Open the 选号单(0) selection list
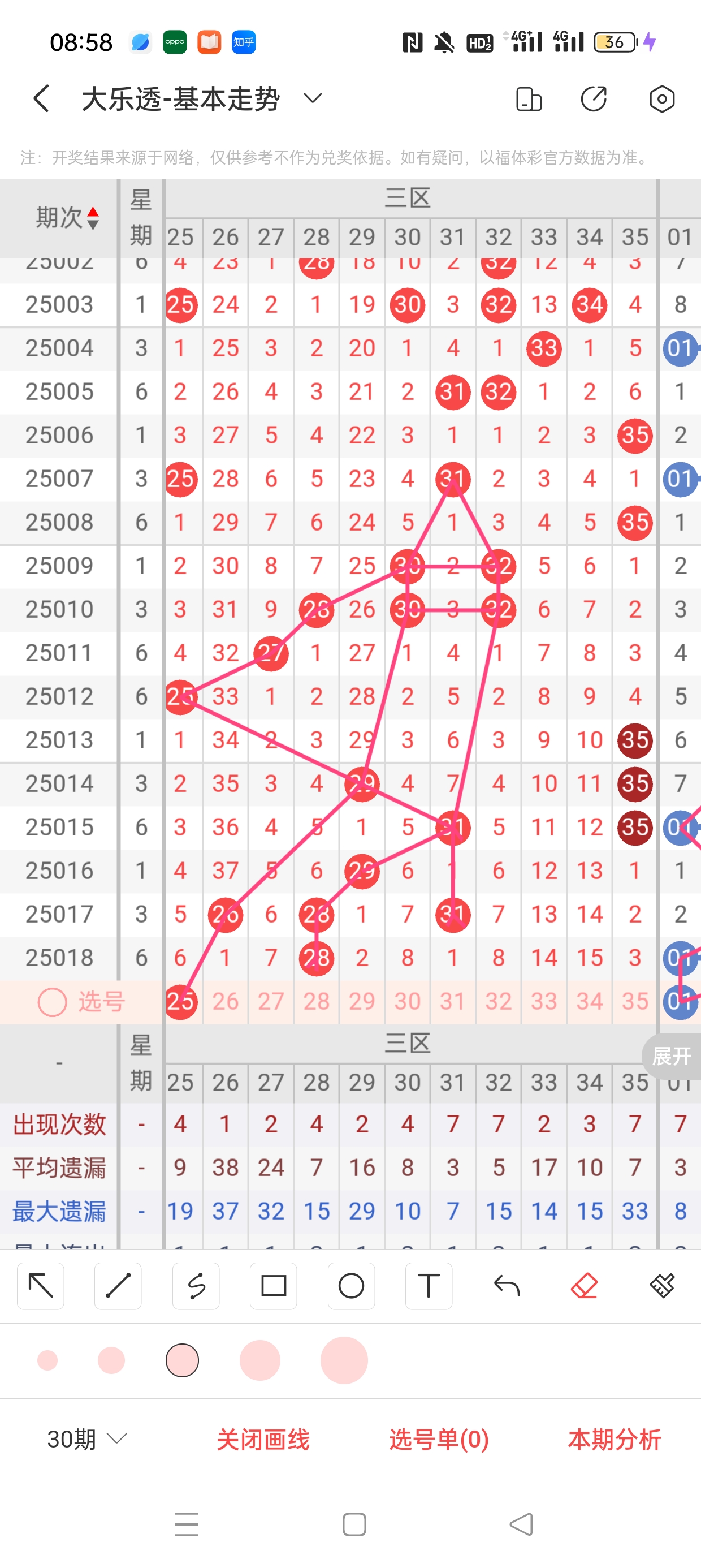 439,1440
